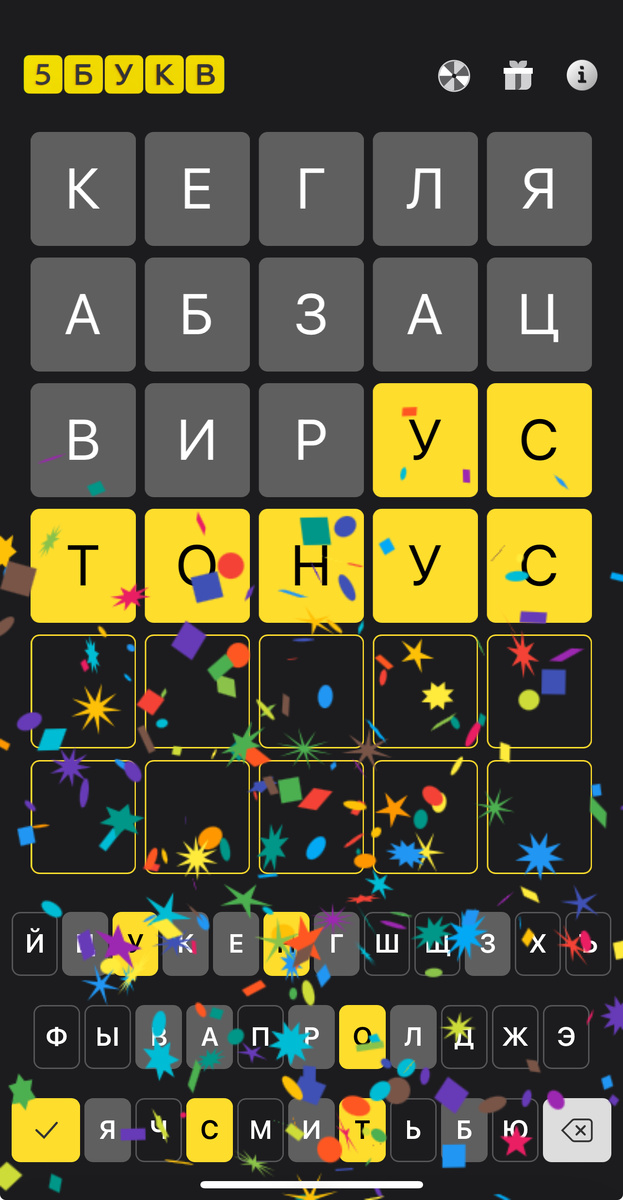This screenshot has width=623, height=1200.
Task: Type the letter Я key
Action: 108,1130
